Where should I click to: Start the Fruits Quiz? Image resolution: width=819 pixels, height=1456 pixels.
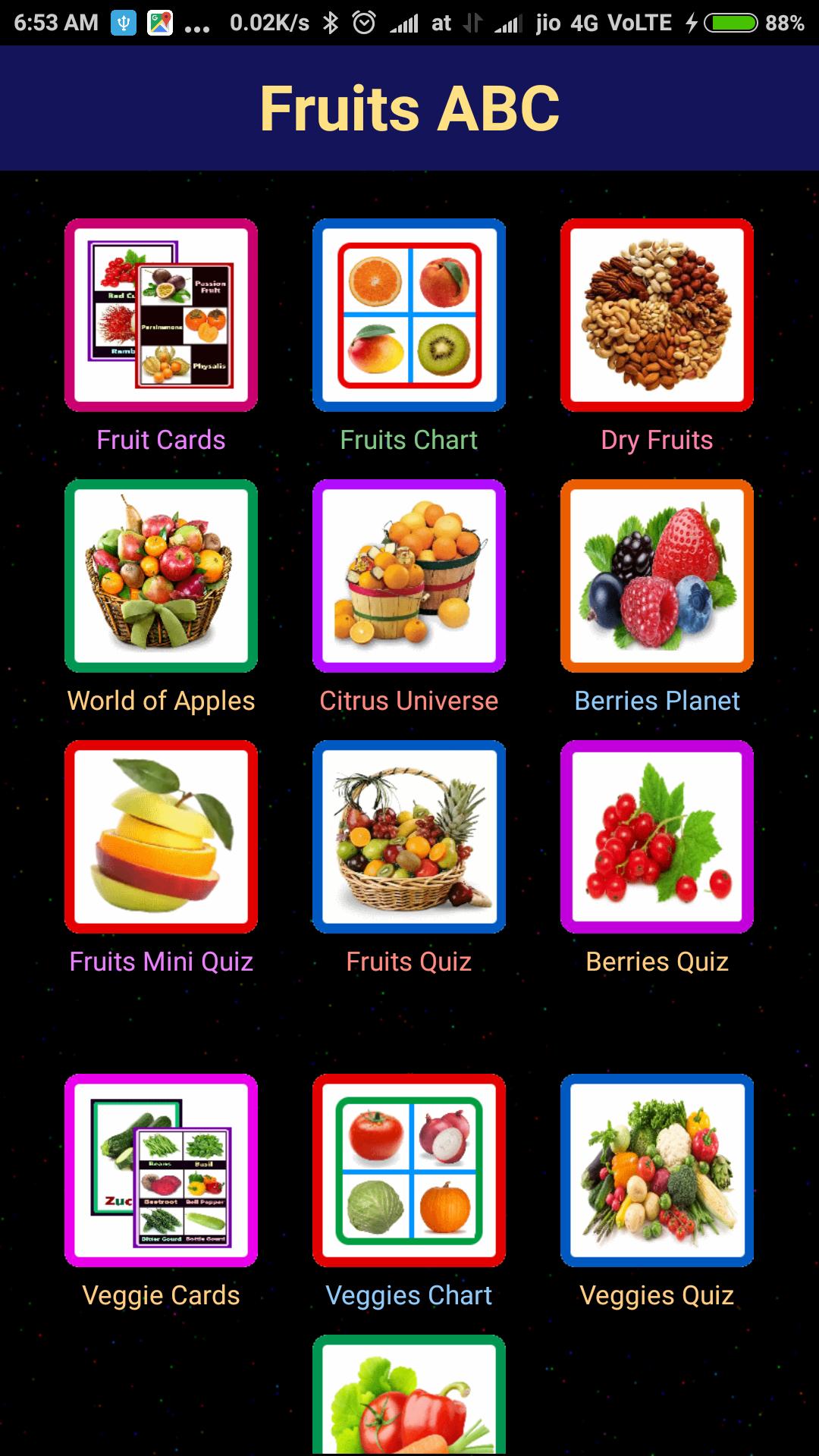coord(409,836)
